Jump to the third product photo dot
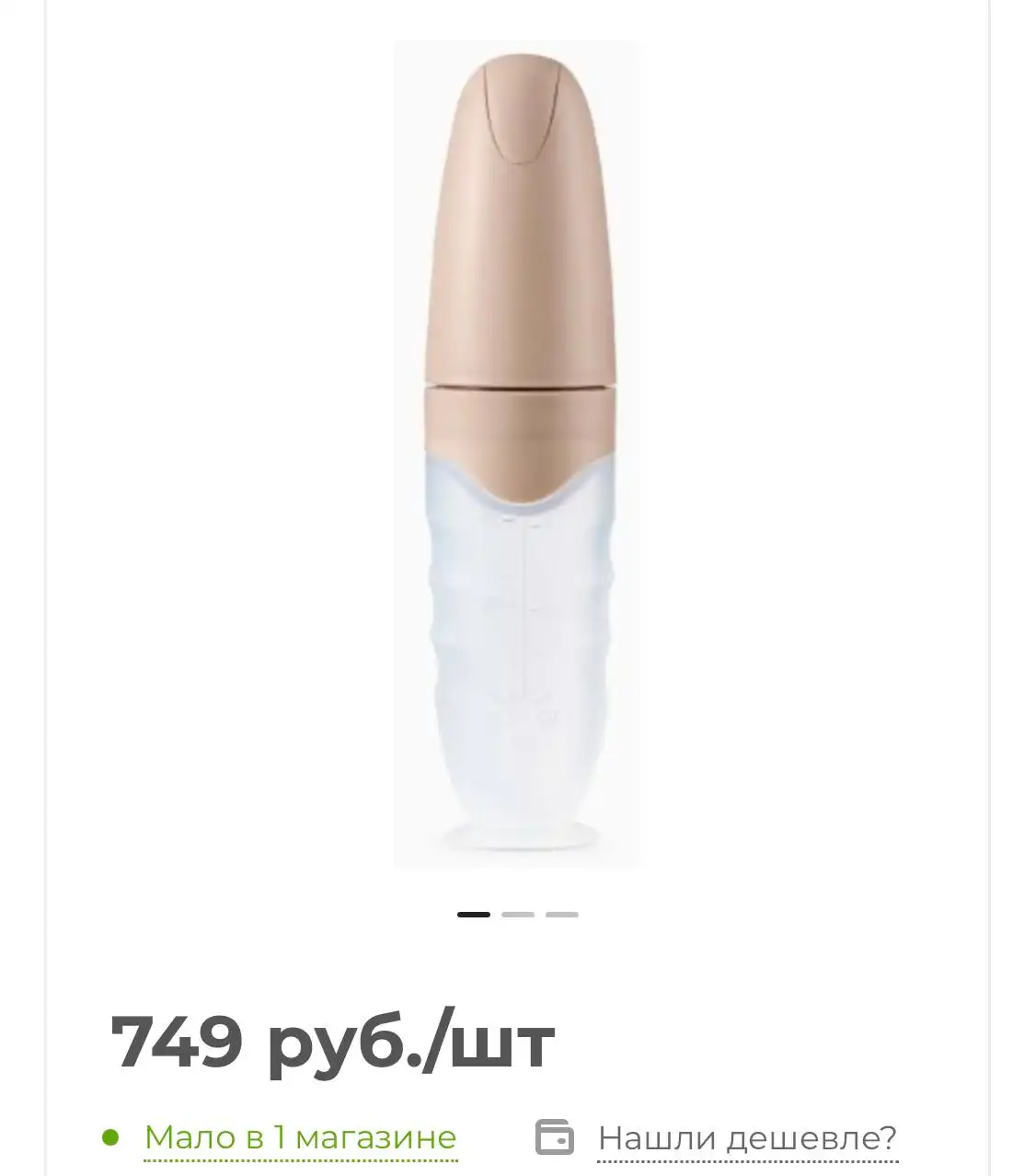This screenshot has height=1176, width=1035. click(x=562, y=915)
